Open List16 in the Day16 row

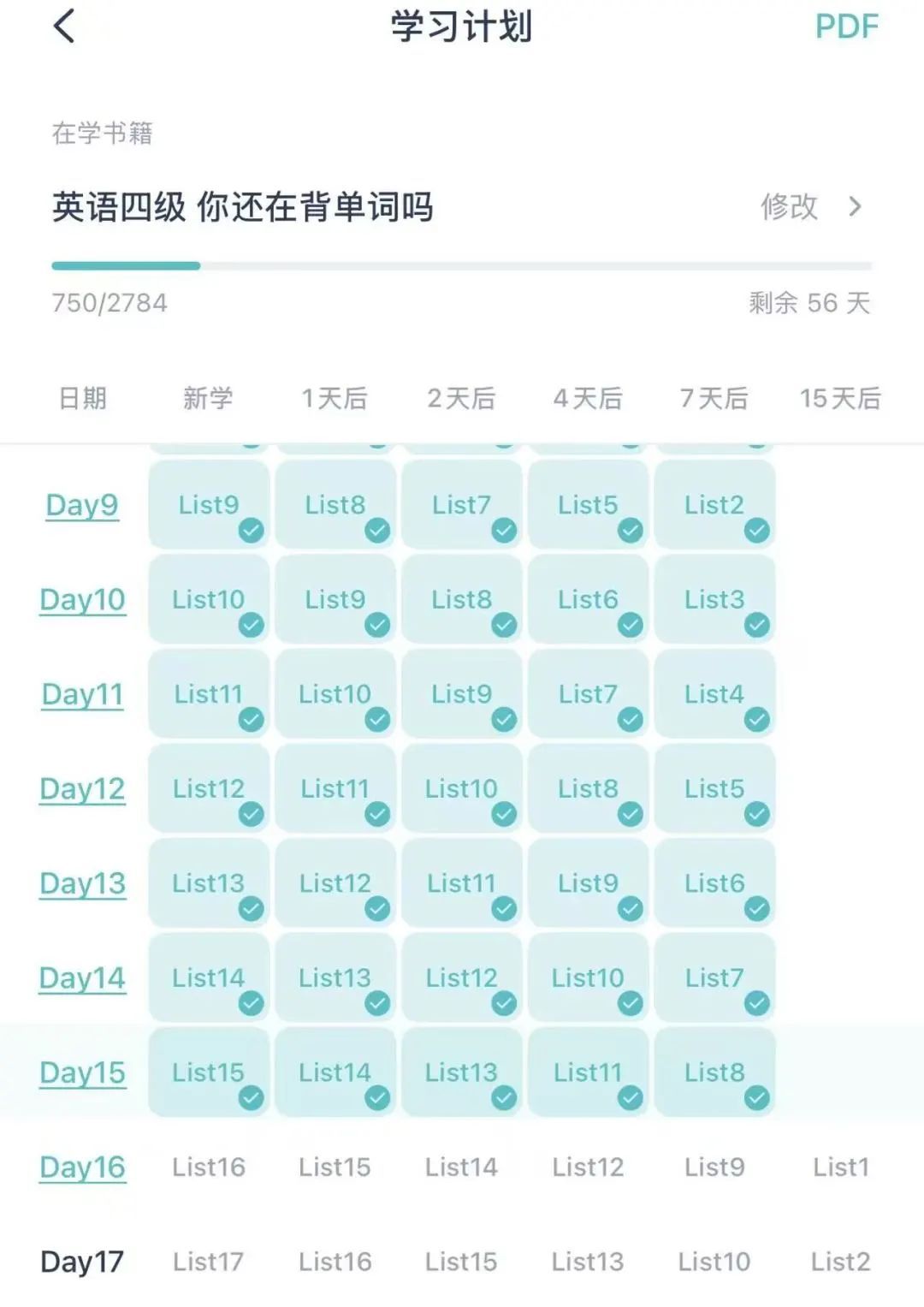pyautogui.click(x=209, y=1167)
